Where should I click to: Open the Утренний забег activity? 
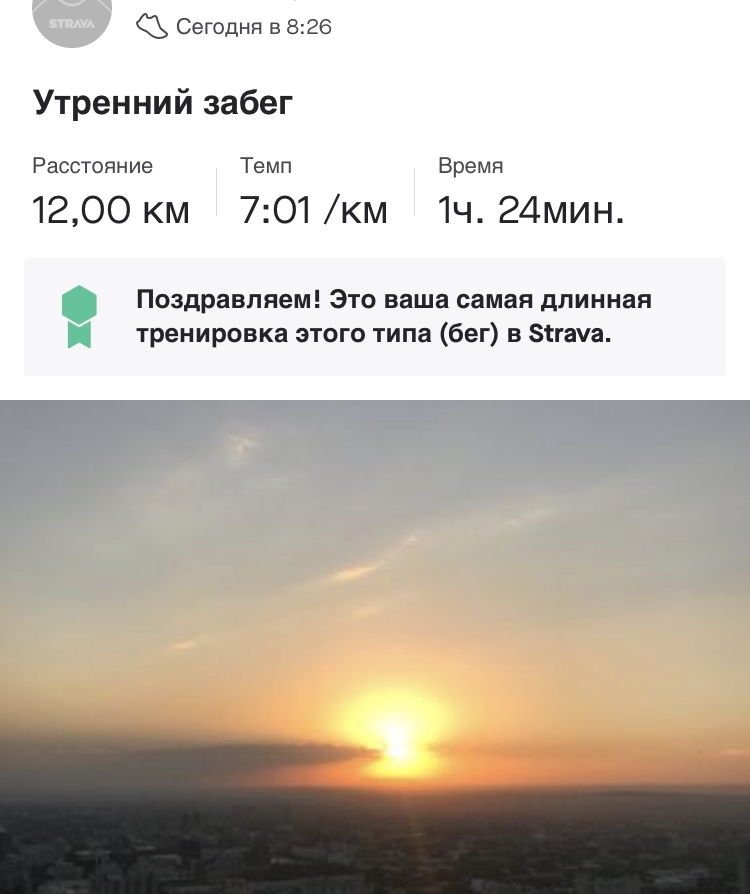[x=163, y=103]
